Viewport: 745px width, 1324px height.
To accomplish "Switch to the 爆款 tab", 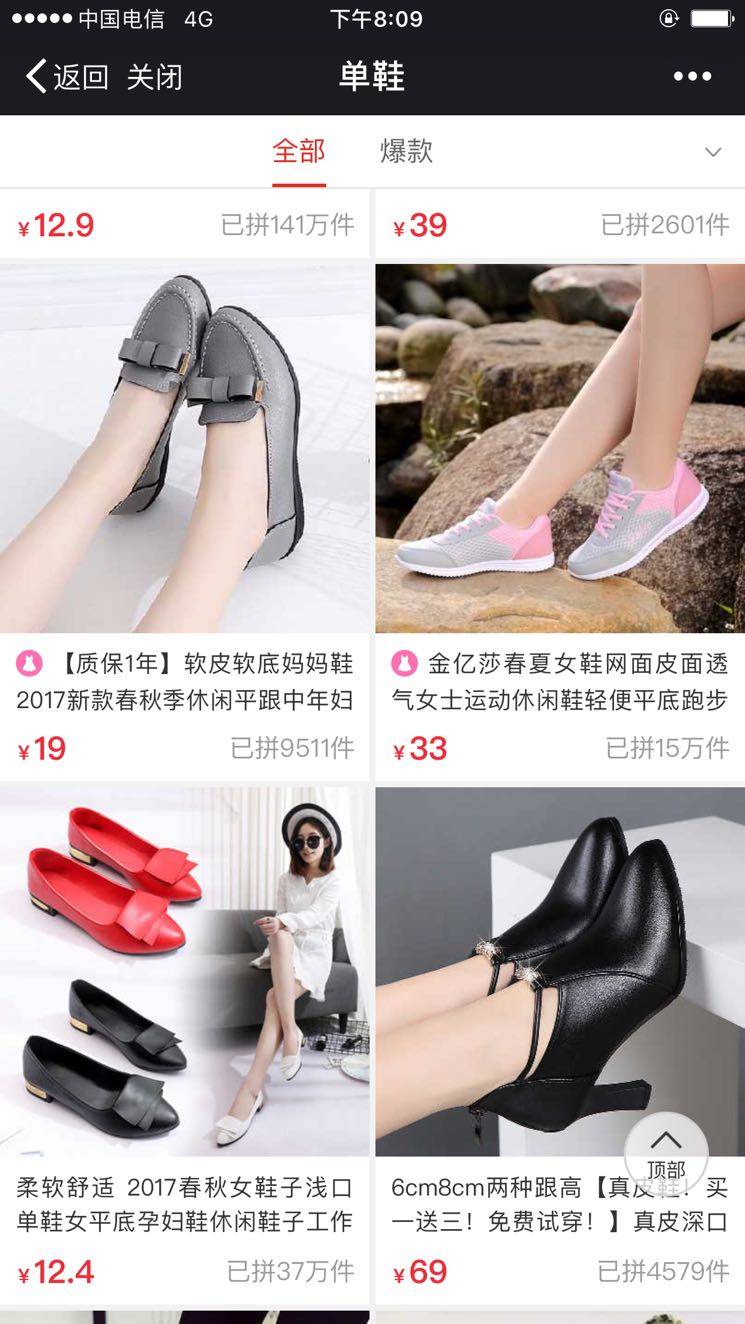I will [406, 152].
